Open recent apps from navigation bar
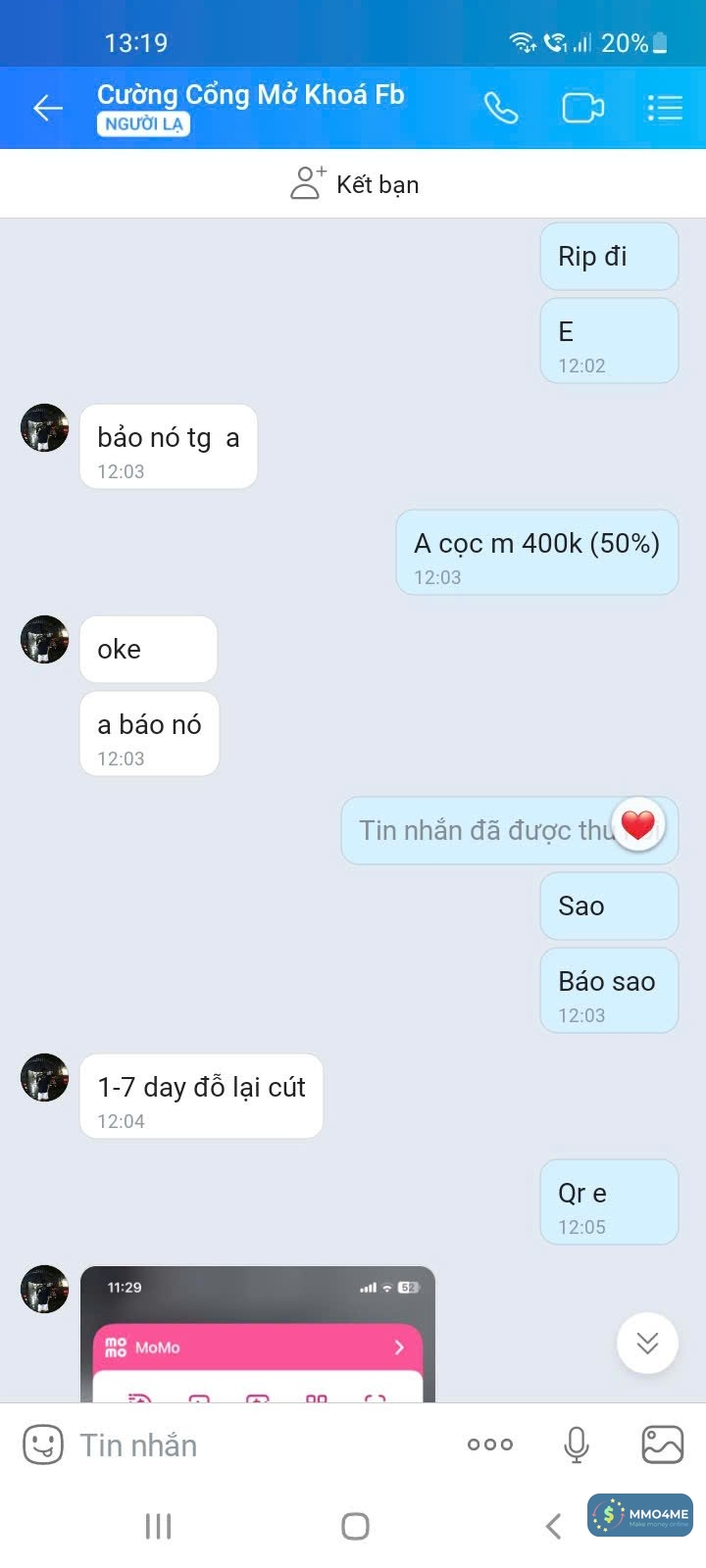The width and height of the screenshot is (706, 1568). 158,1526
